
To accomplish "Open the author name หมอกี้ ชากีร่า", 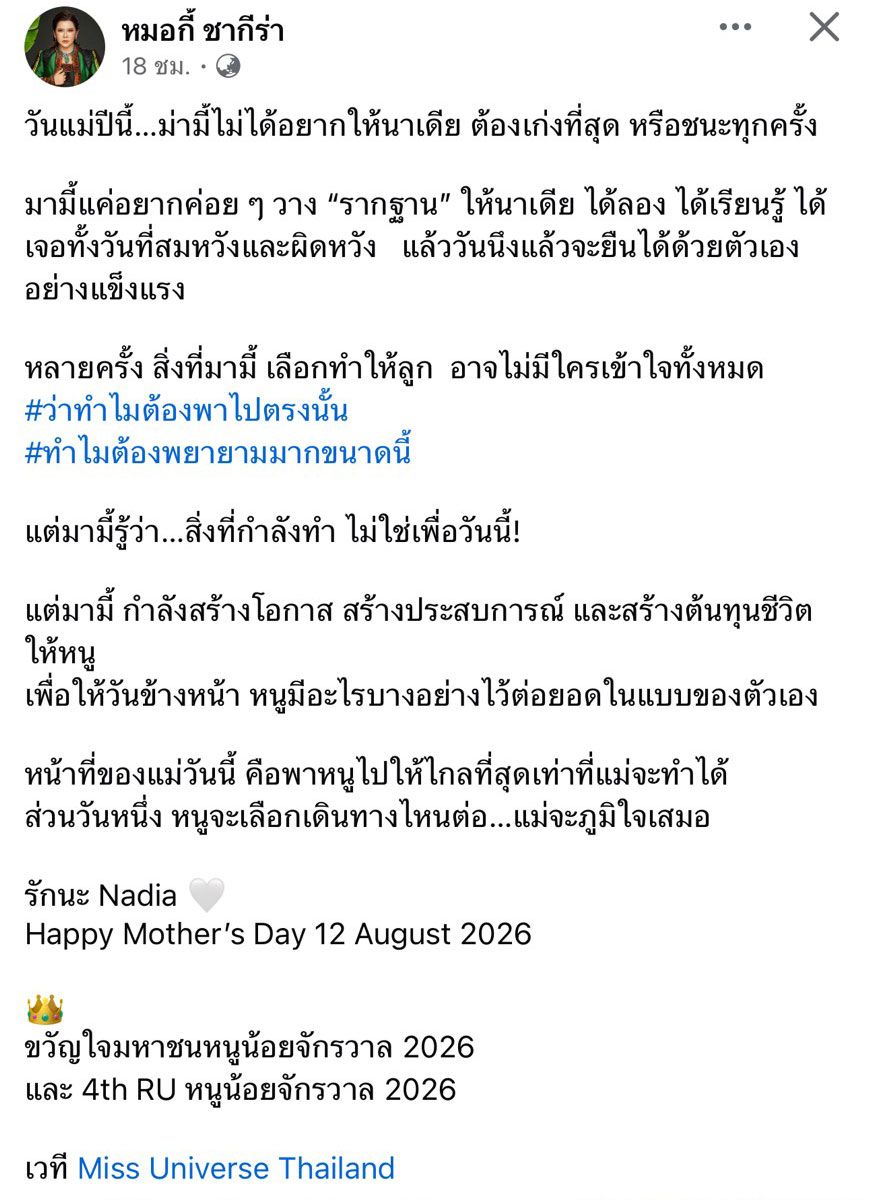I will click(x=203, y=30).
